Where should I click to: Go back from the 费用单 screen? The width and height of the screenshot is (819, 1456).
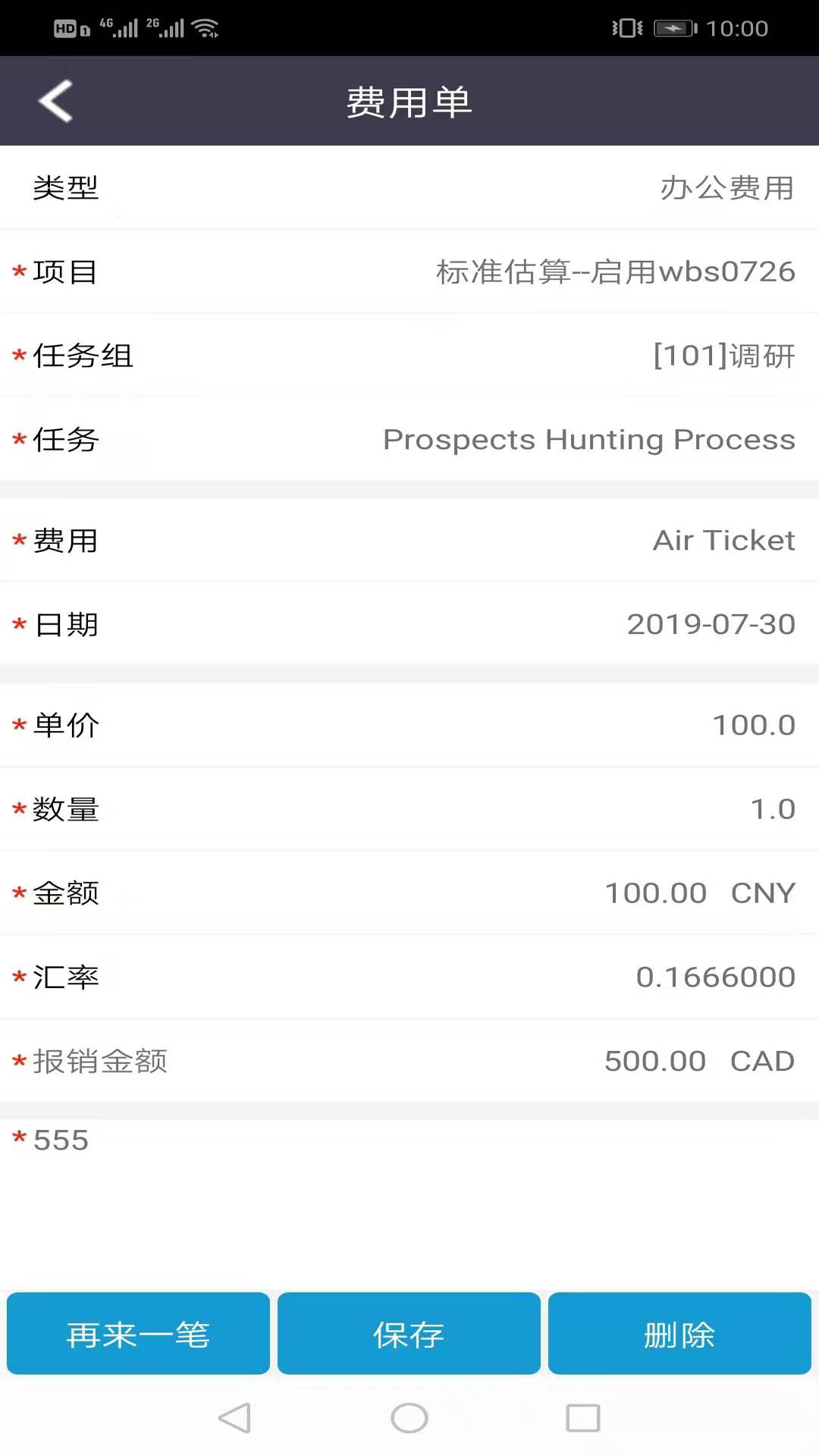coord(55,101)
